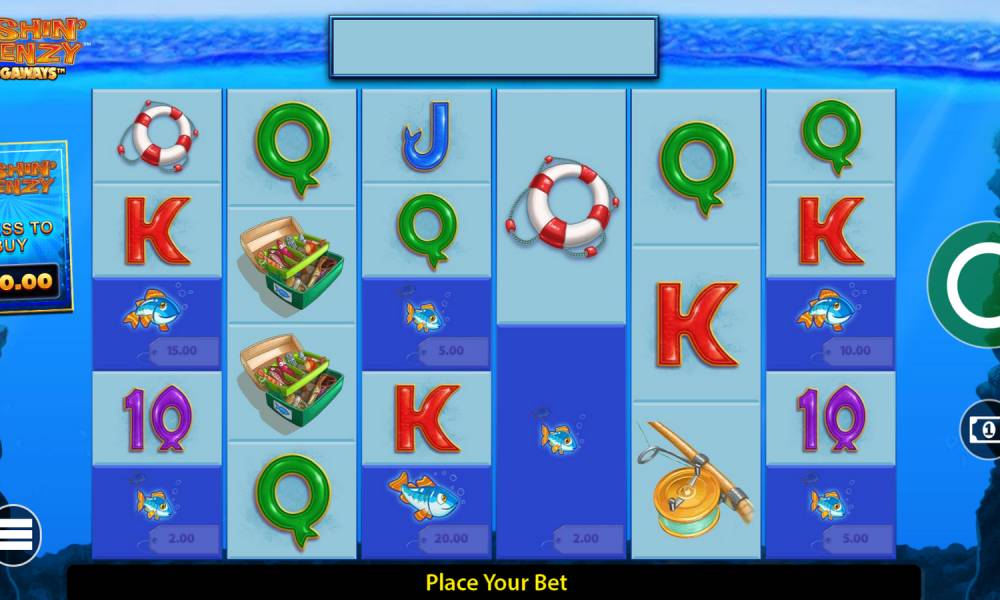Open the bet amount selector

click(982, 429)
